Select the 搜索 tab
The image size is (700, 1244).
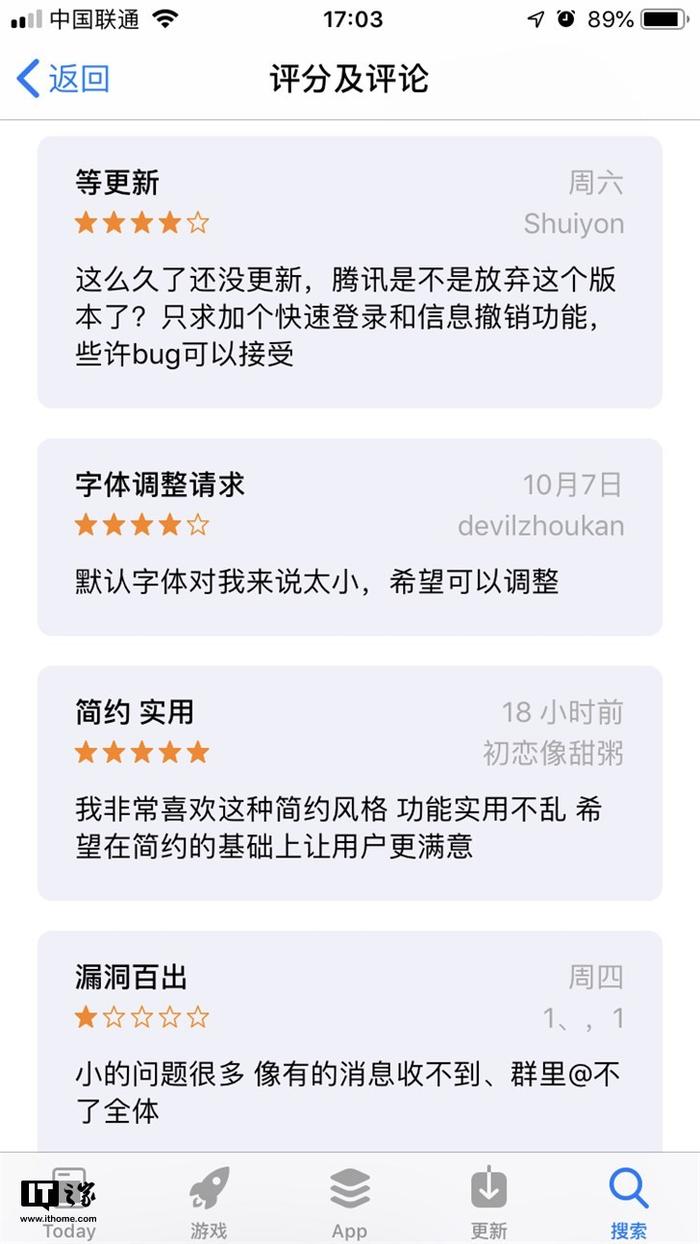pos(629,1201)
